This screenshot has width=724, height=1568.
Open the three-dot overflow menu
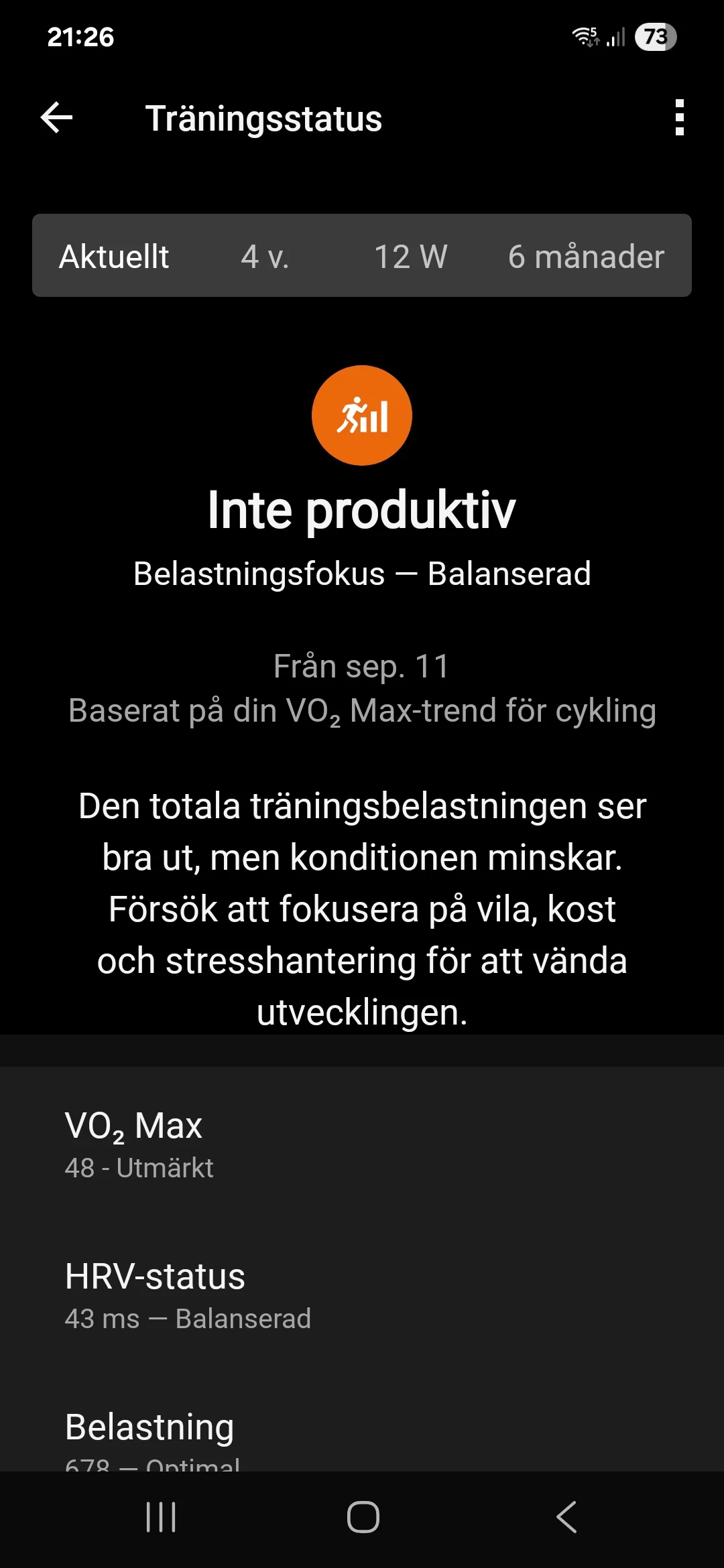point(680,118)
